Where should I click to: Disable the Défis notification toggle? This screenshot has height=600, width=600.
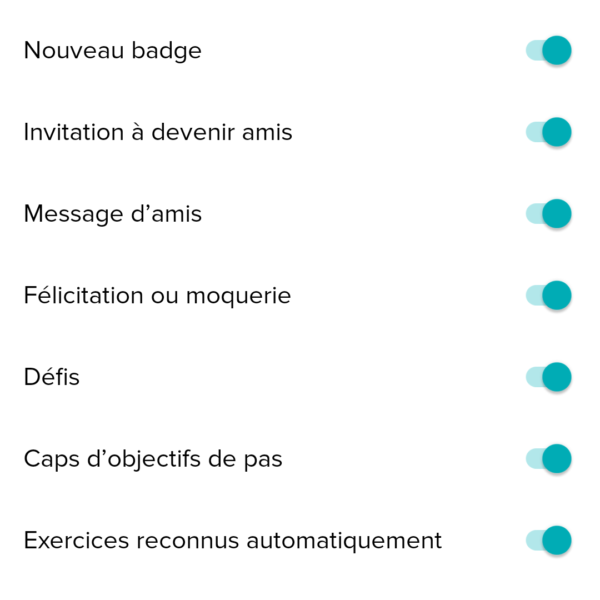pyautogui.click(x=549, y=377)
